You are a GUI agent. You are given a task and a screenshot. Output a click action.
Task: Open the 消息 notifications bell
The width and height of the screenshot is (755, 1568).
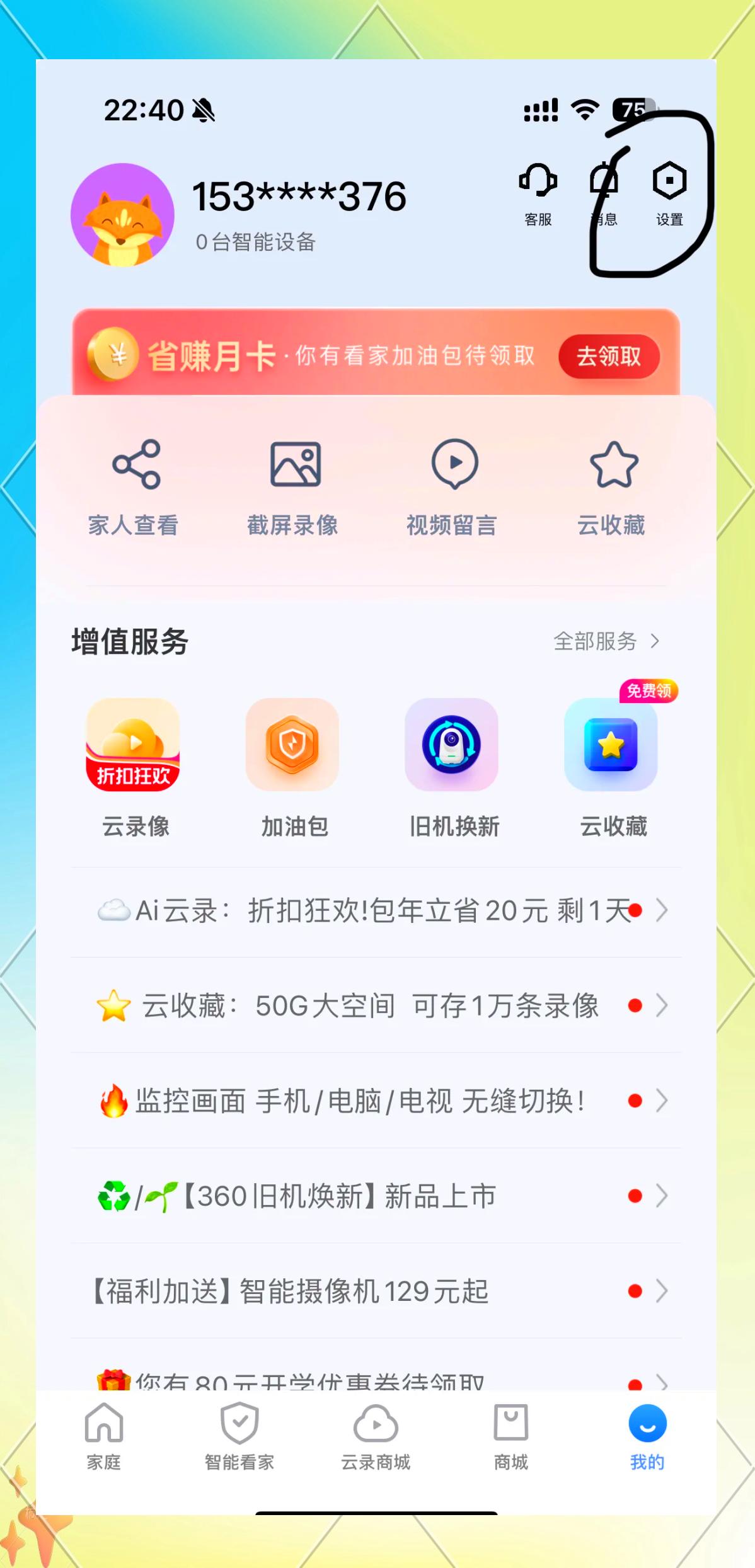[x=604, y=193]
